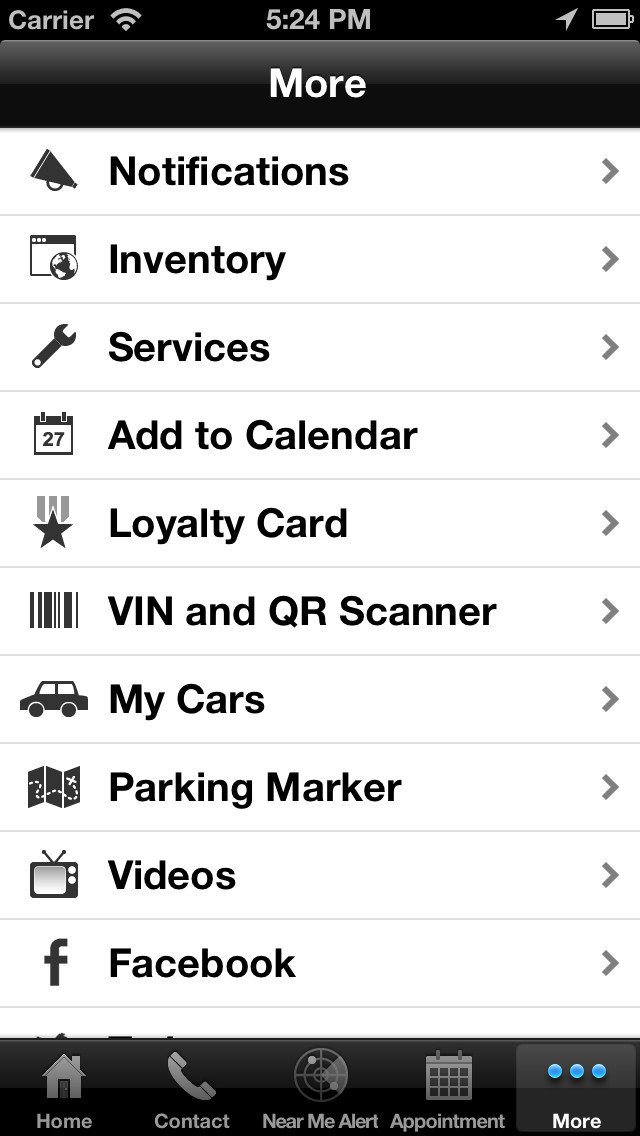
Task: Open the Notifications row
Action: click(320, 172)
